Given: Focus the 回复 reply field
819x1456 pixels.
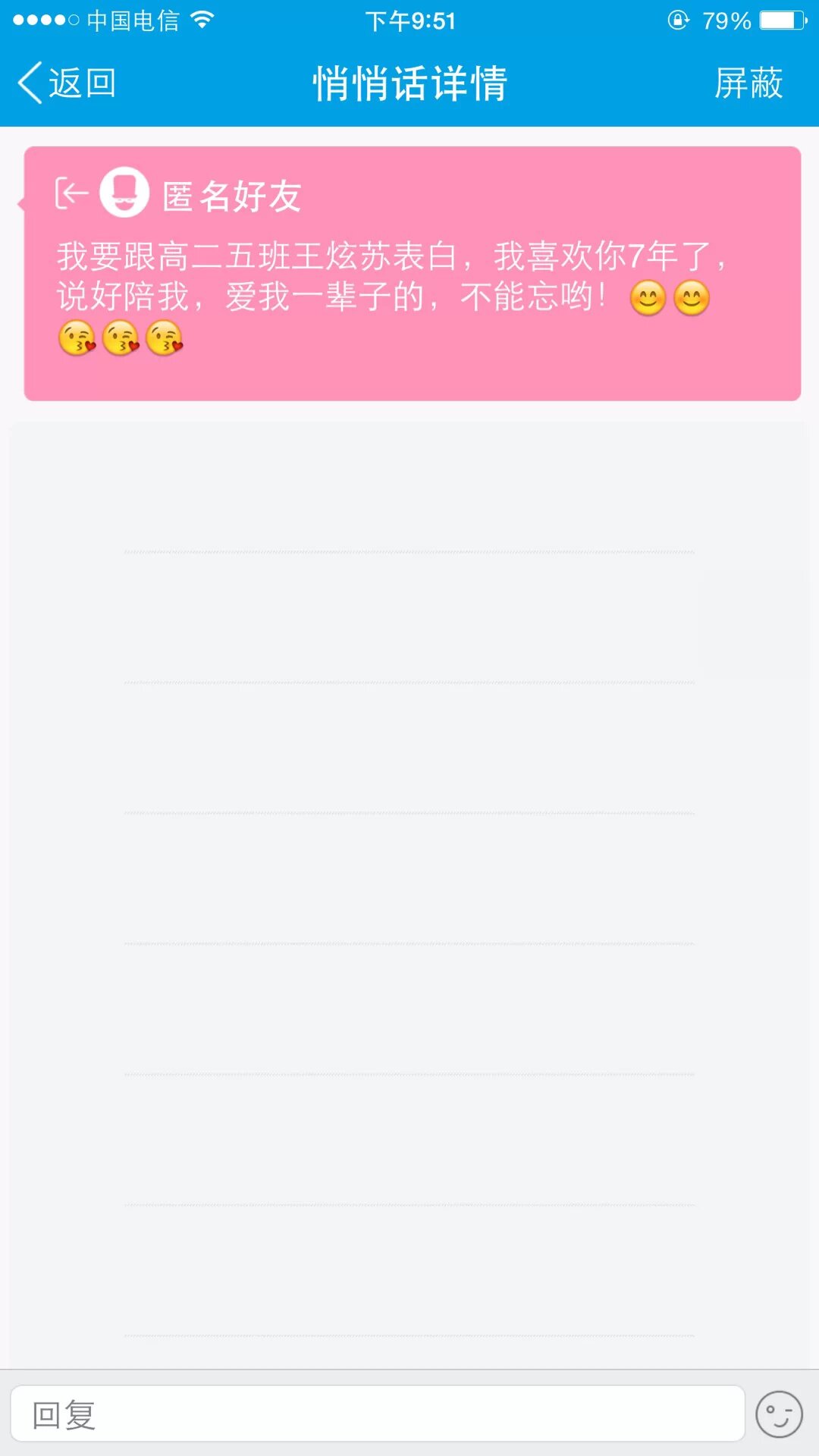Looking at the screenshot, I should coord(377,1414).
